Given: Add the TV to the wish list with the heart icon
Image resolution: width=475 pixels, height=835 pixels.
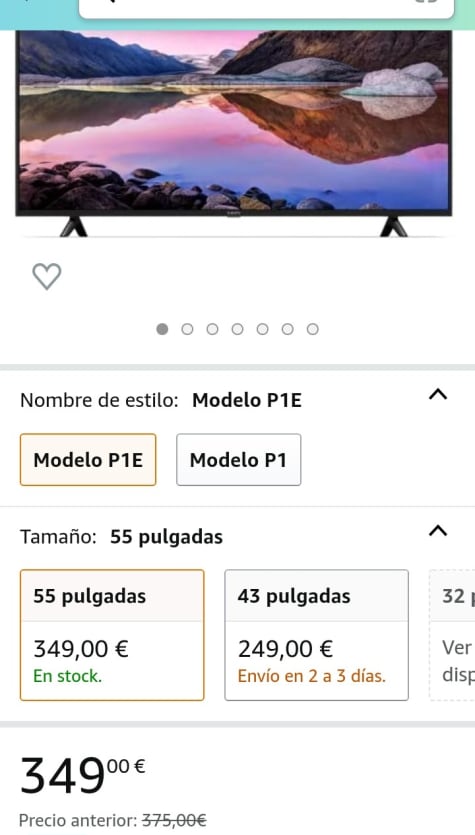Looking at the screenshot, I should [x=47, y=276].
